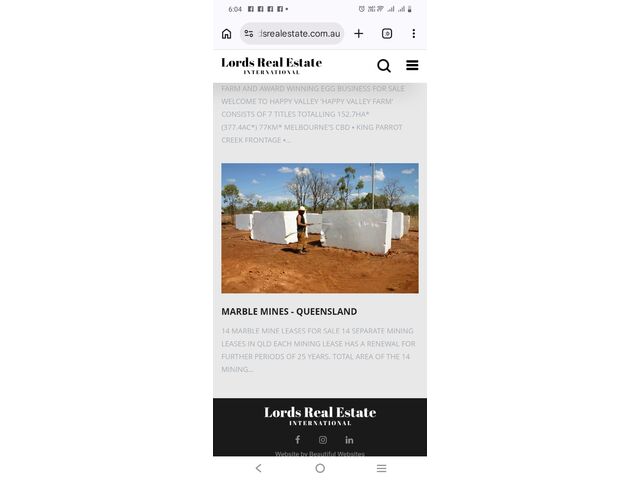This screenshot has height=480, width=640.
Task: Visit the Instagram page in footer
Action: [323, 440]
